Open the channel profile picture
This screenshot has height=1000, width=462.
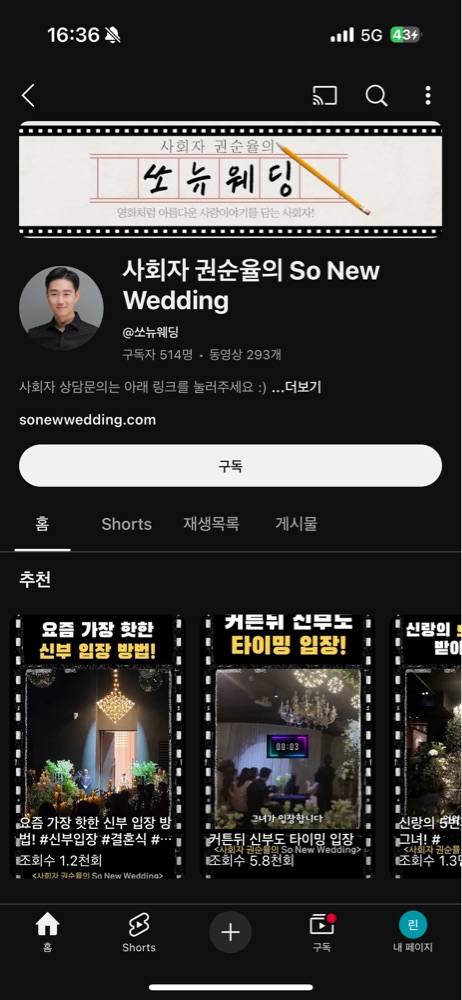click(x=61, y=308)
